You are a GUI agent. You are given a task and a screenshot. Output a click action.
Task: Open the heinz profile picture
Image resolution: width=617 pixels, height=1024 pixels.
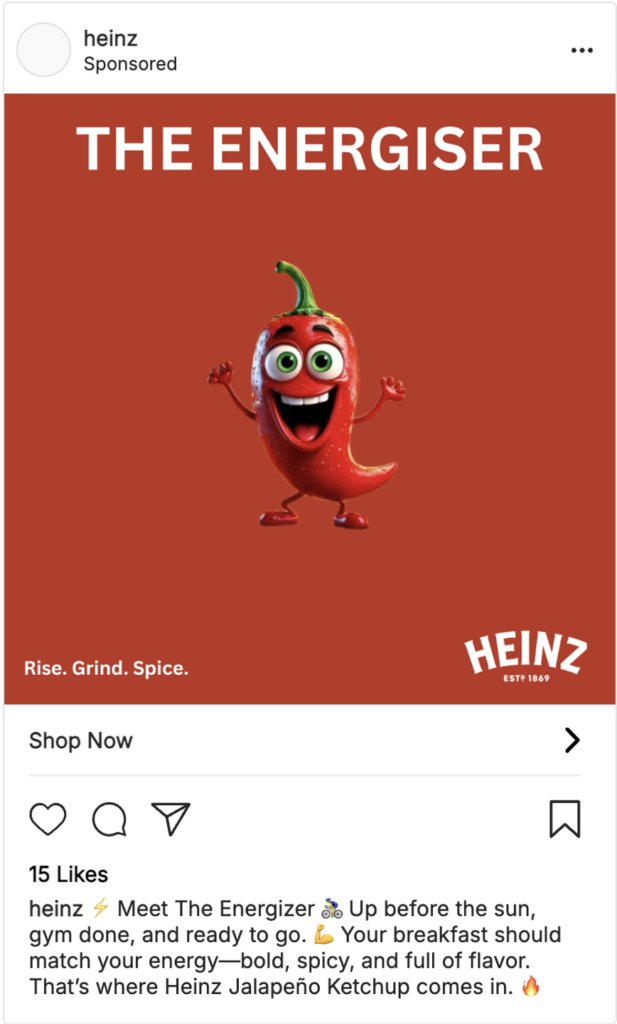(44, 50)
